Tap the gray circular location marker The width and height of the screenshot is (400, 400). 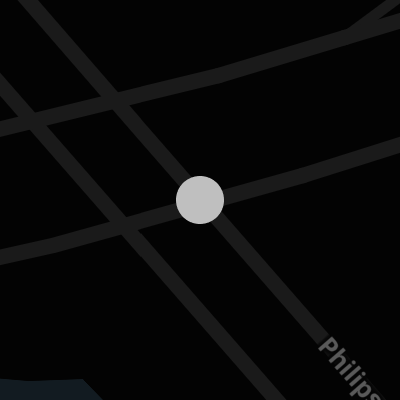(x=200, y=200)
